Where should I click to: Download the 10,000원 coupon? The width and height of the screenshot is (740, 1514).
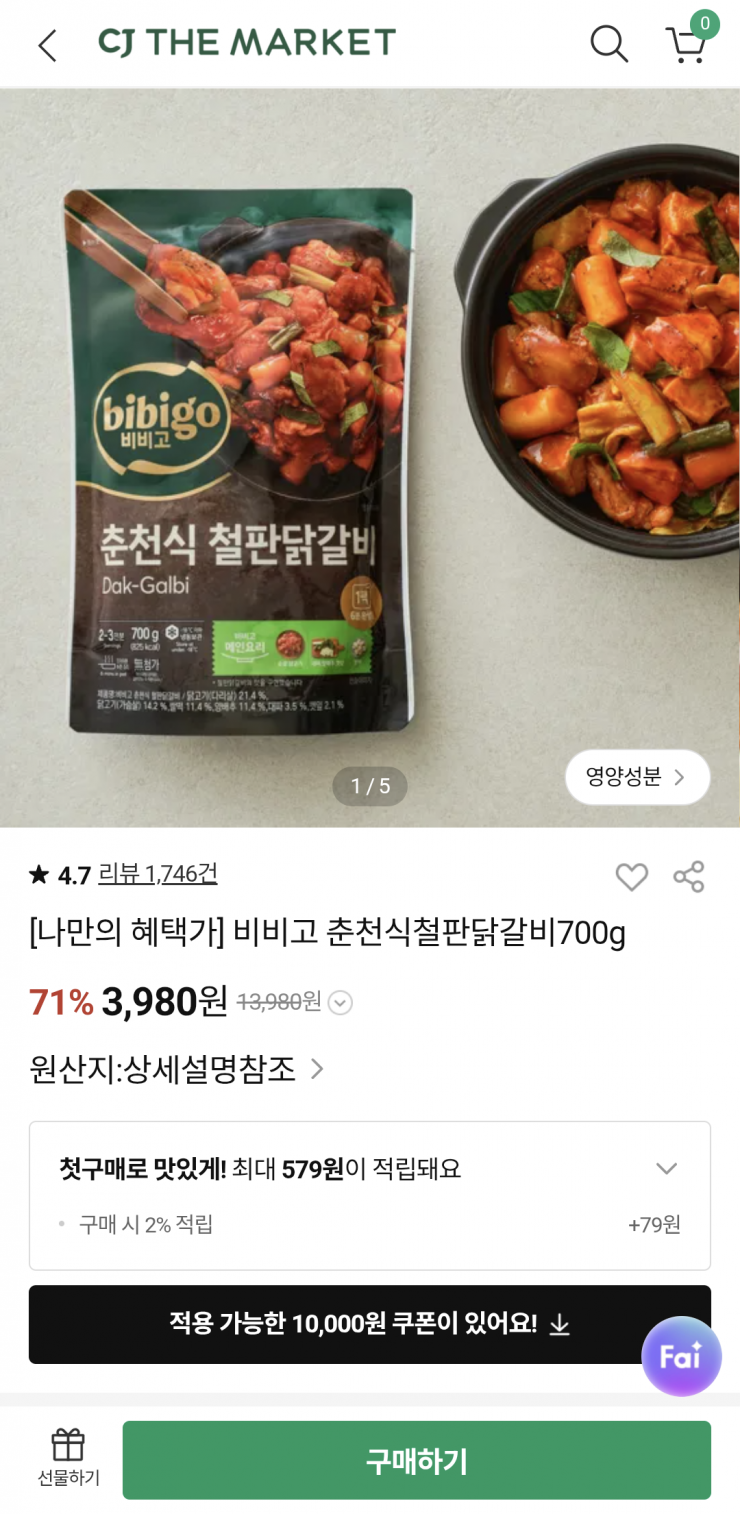coord(369,1324)
